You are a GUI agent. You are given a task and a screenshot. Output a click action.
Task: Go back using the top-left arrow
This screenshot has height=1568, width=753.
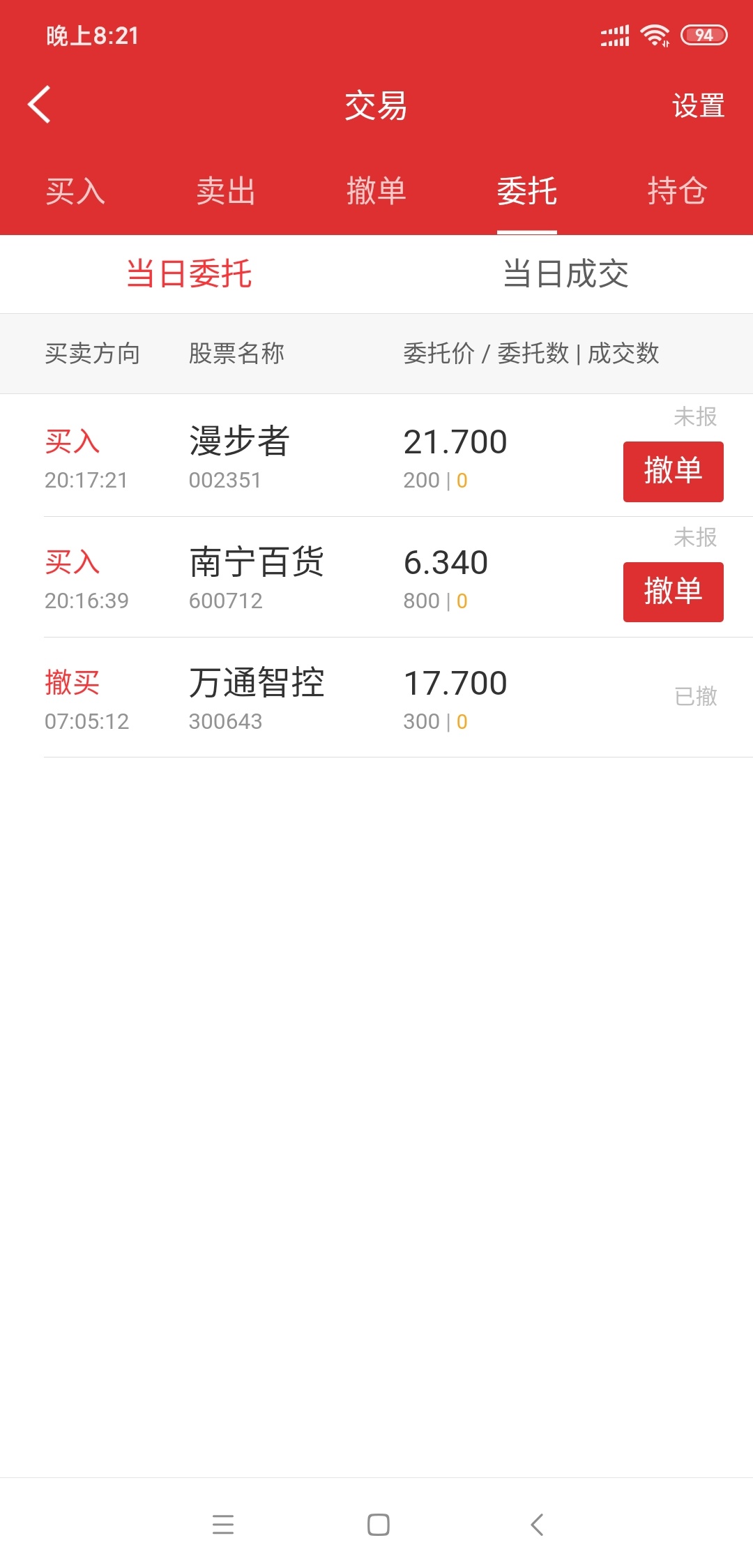tap(39, 105)
